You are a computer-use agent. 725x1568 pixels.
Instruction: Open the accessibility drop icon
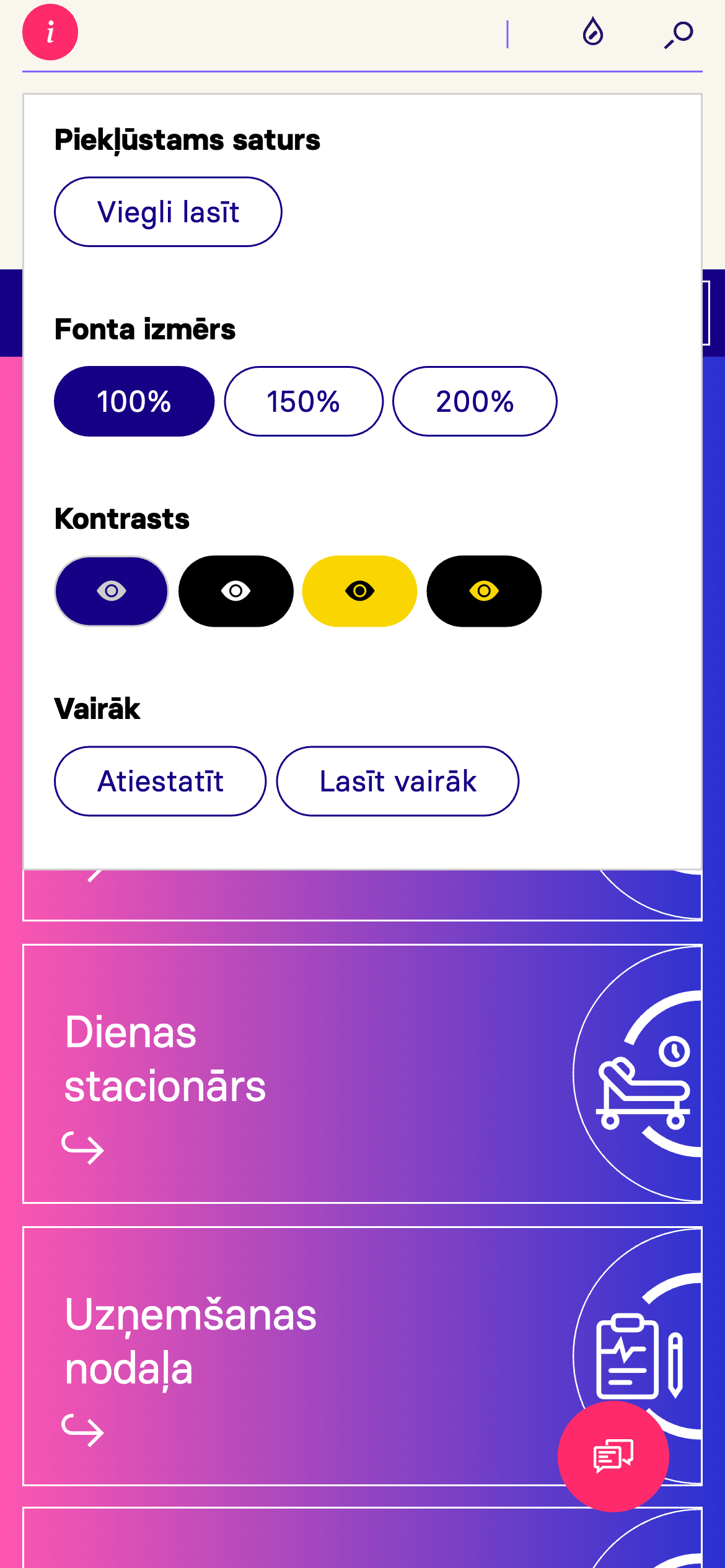pyautogui.click(x=592, y=32)
